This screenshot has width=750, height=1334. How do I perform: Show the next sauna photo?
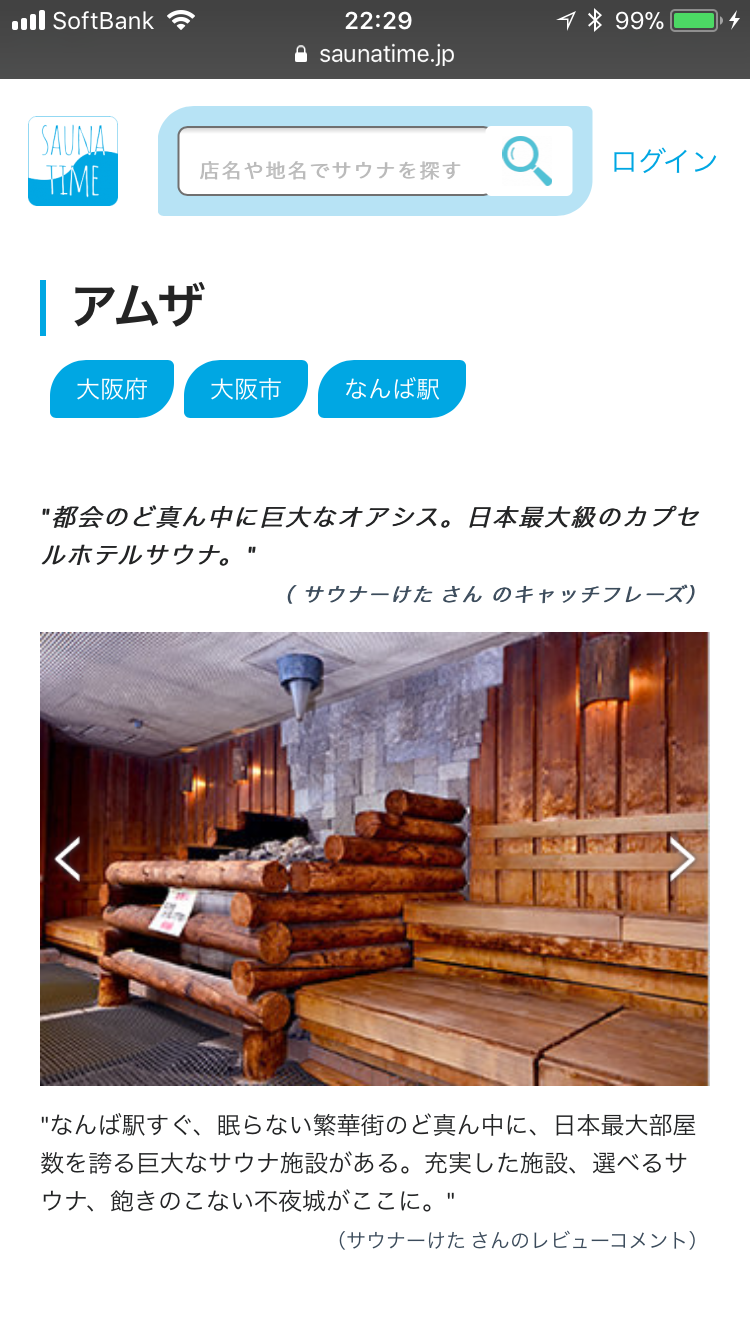[x=682, y=859]
